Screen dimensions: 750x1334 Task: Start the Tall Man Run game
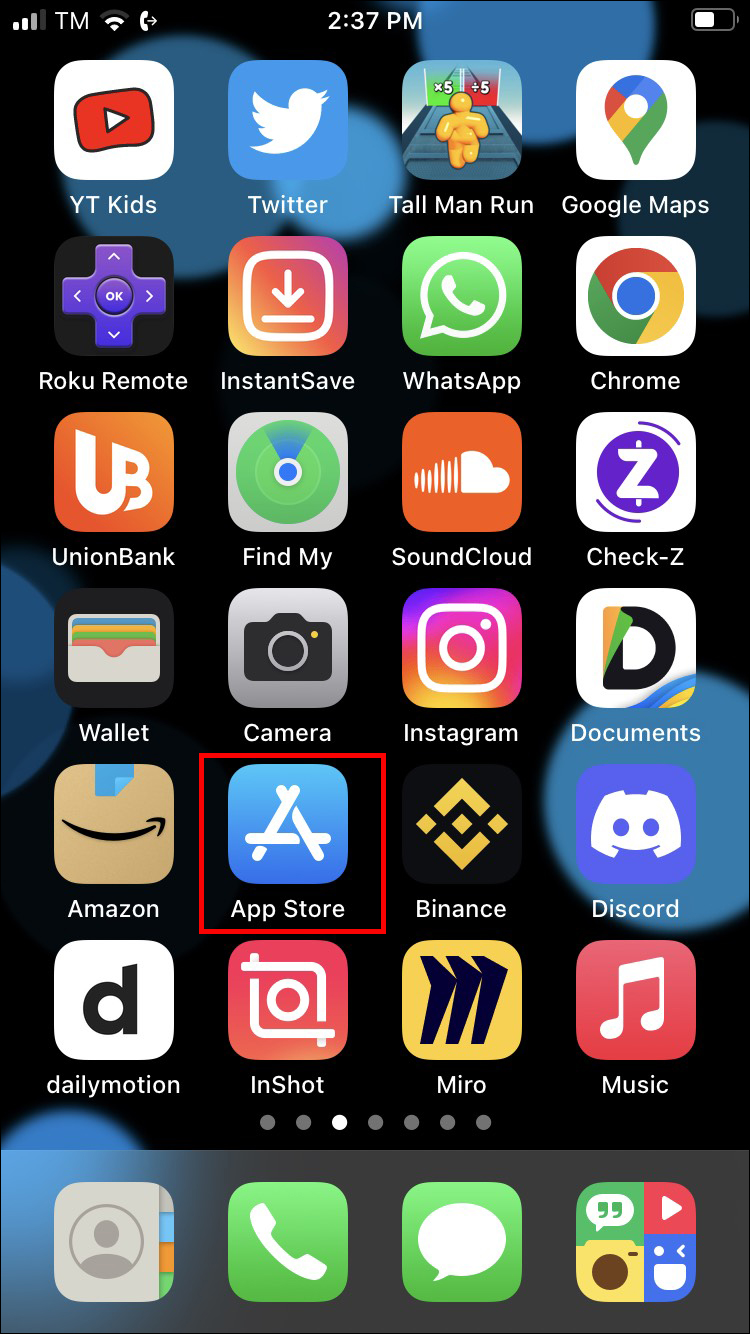click(462, 120)
